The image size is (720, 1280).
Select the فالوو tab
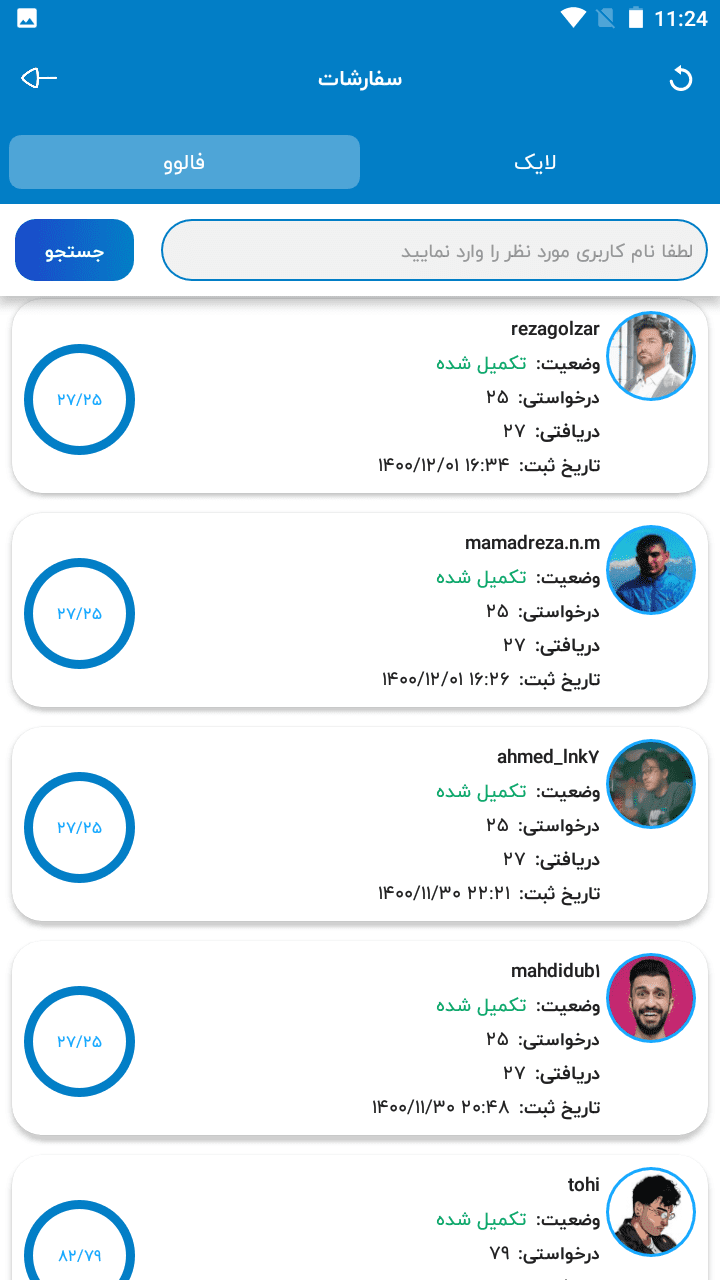[x=184, y=162]
